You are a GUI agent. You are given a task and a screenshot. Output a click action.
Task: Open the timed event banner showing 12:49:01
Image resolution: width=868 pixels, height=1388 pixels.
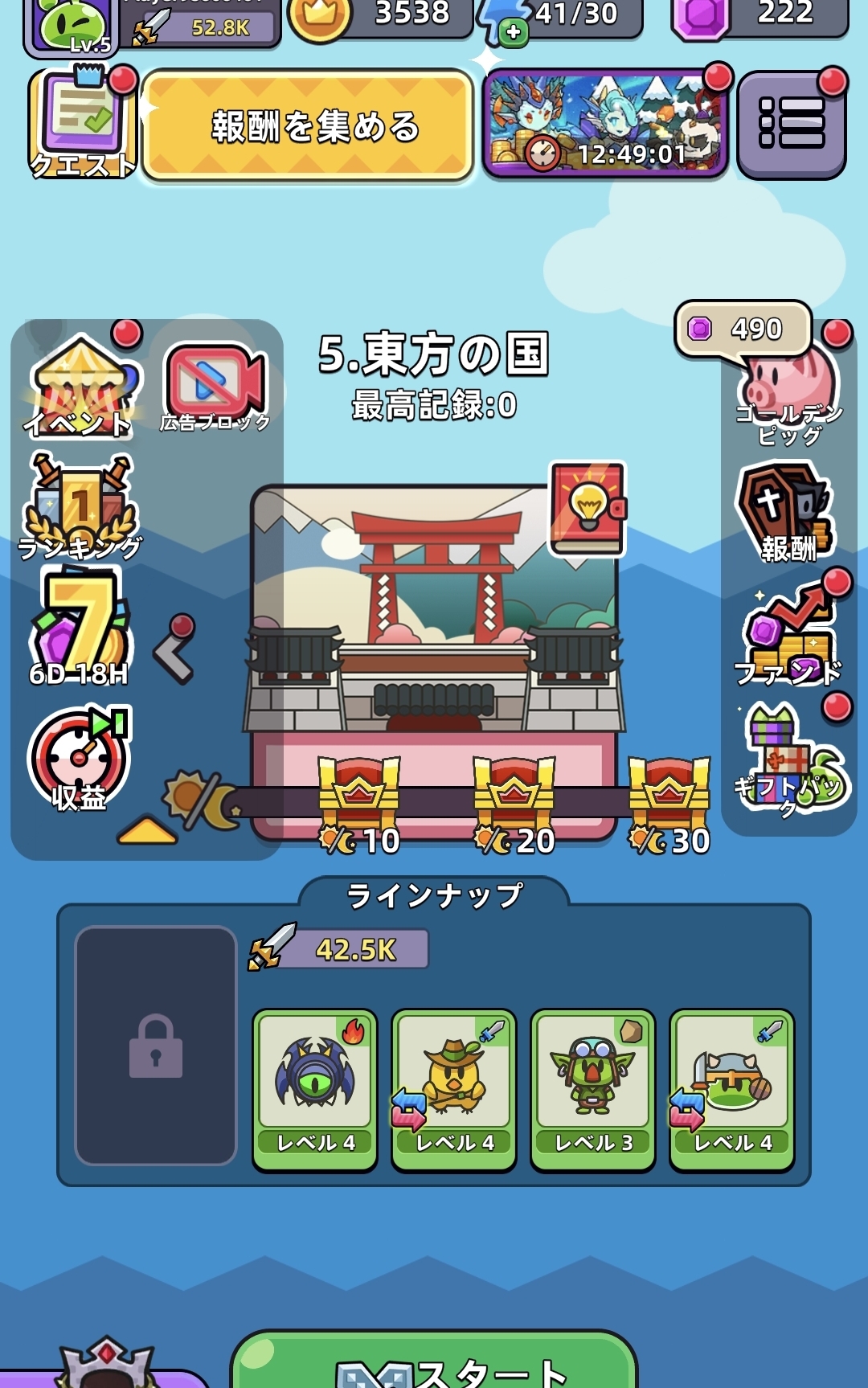coord(606,123)
